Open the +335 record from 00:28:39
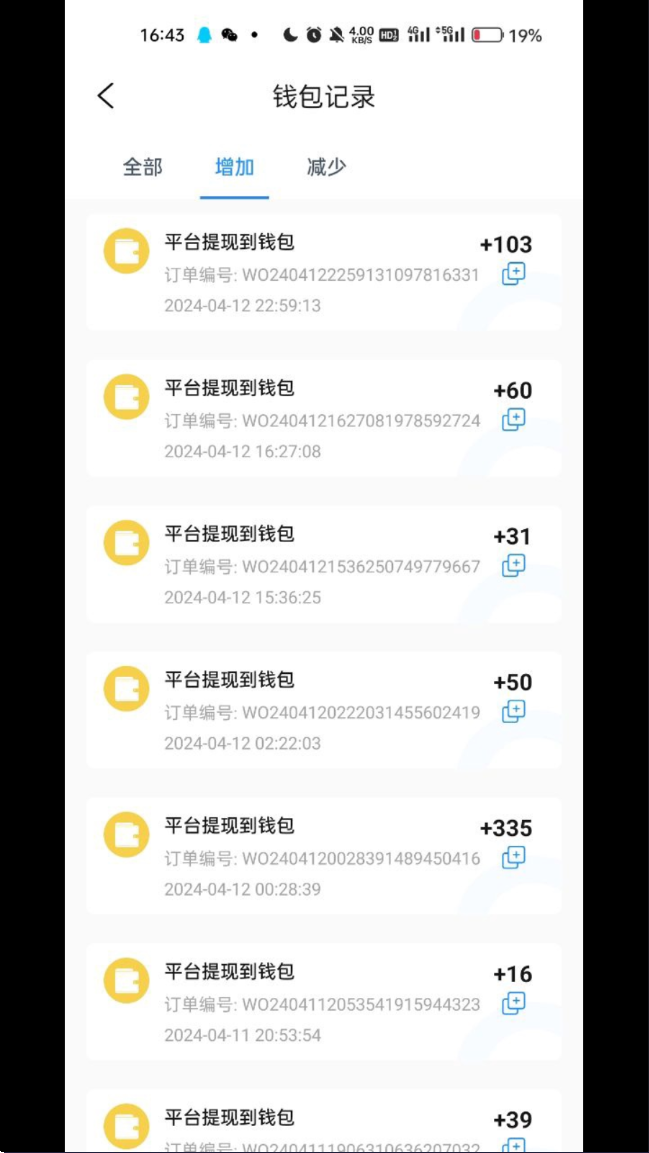This screenshot has width=649, height=1153. click(323, 855)
